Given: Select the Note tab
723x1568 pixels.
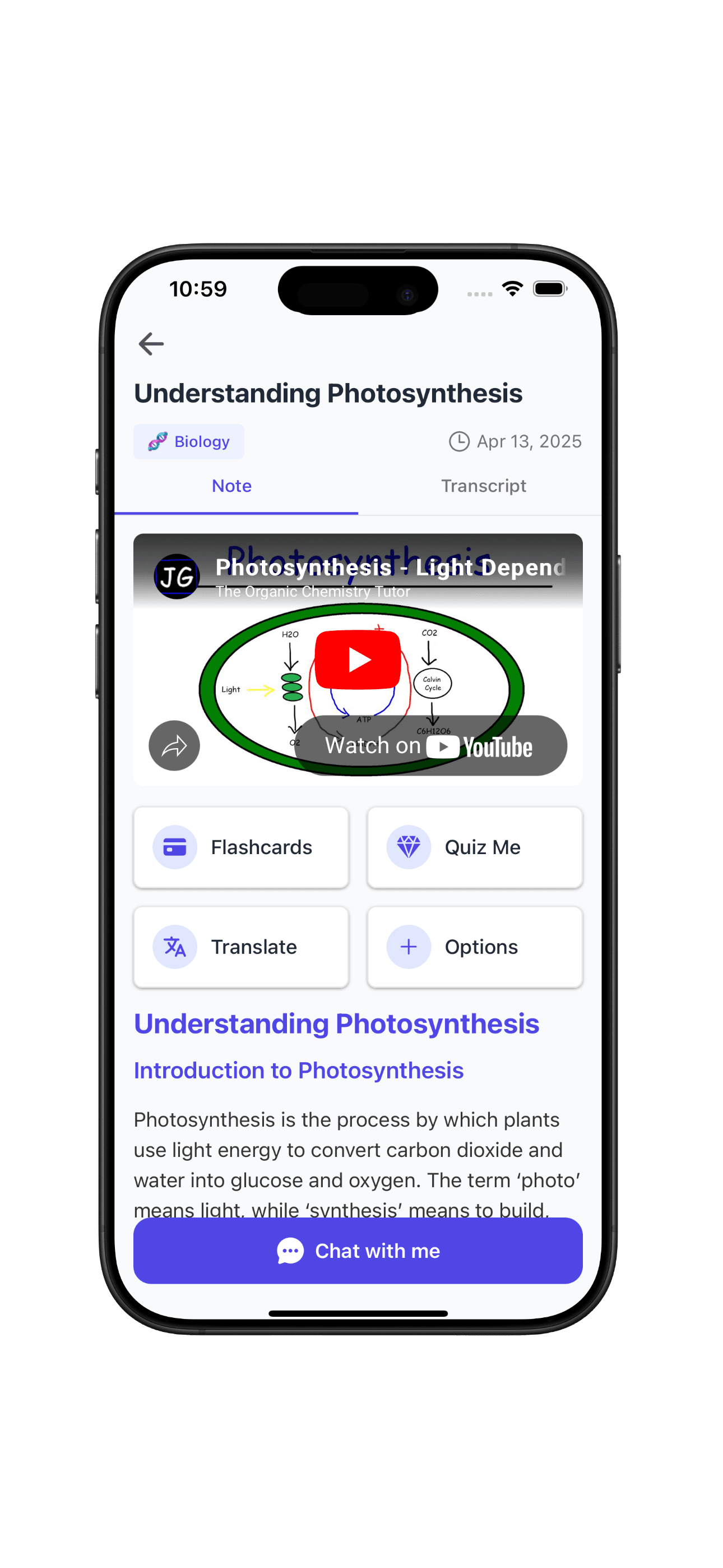Looking at the screenshot, I should (x=232, y=486).
